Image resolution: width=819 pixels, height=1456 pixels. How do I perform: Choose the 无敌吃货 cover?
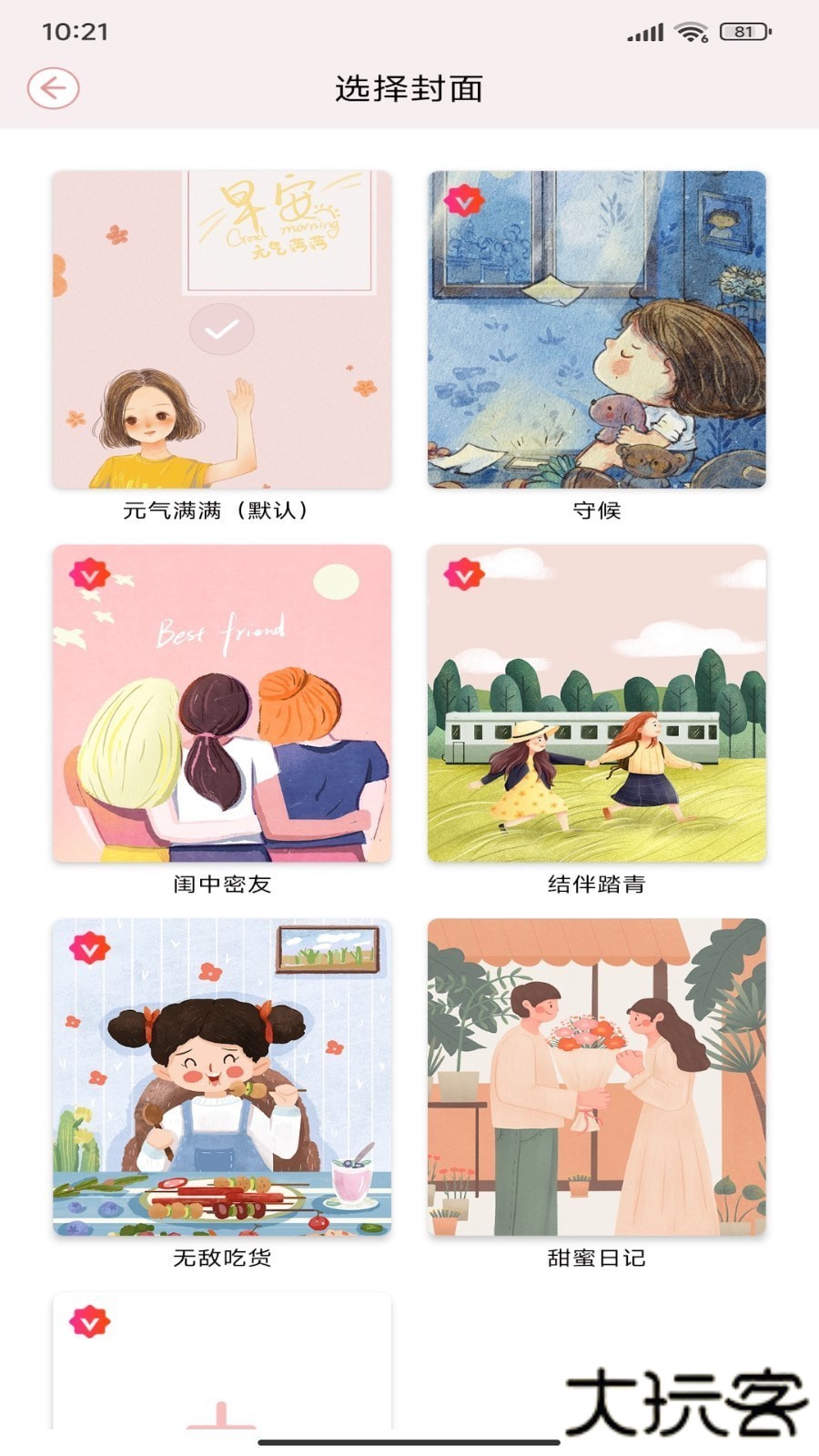pos(221,1077)
